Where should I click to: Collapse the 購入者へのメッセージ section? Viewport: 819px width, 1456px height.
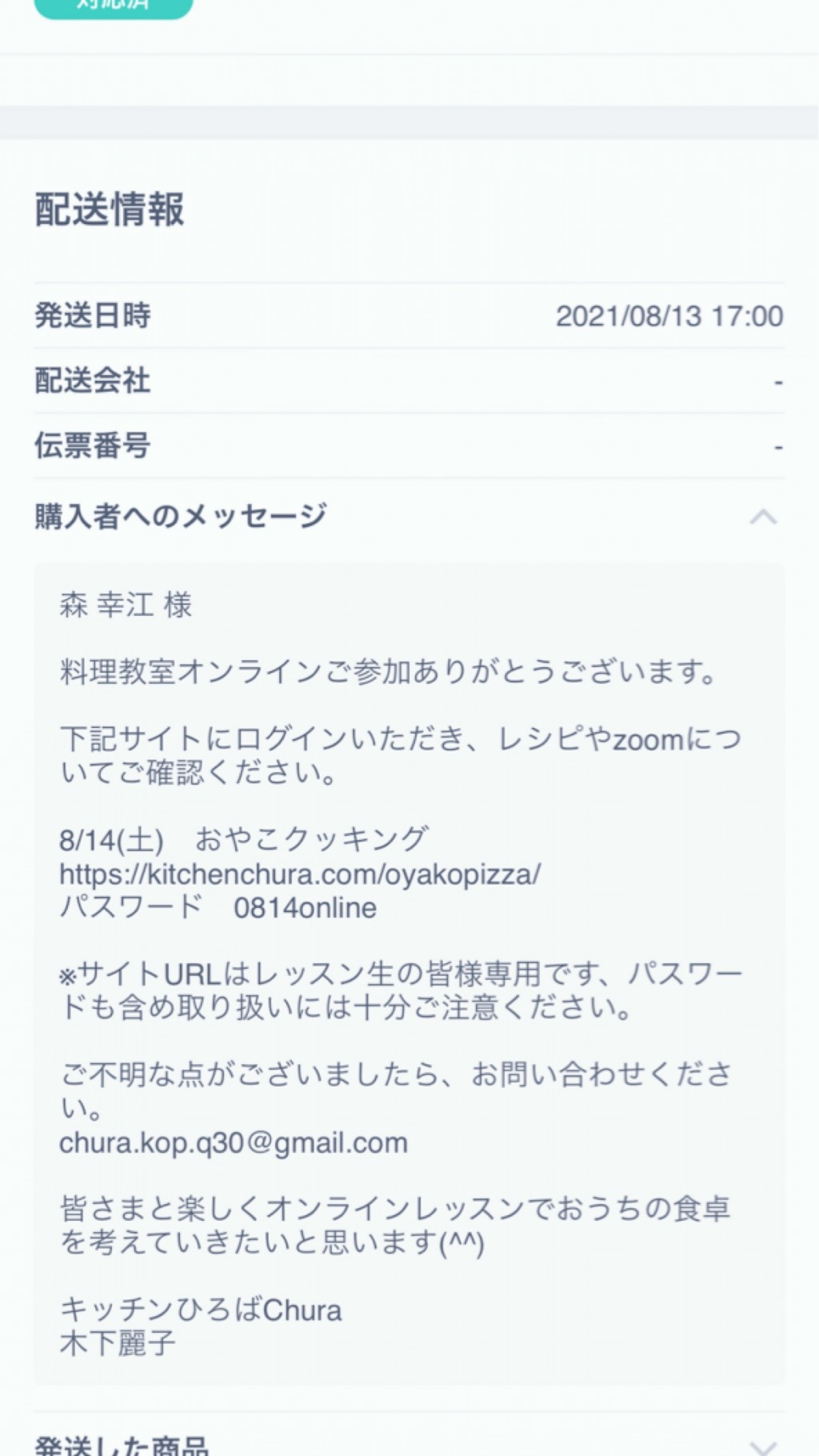tap(763, 517)
